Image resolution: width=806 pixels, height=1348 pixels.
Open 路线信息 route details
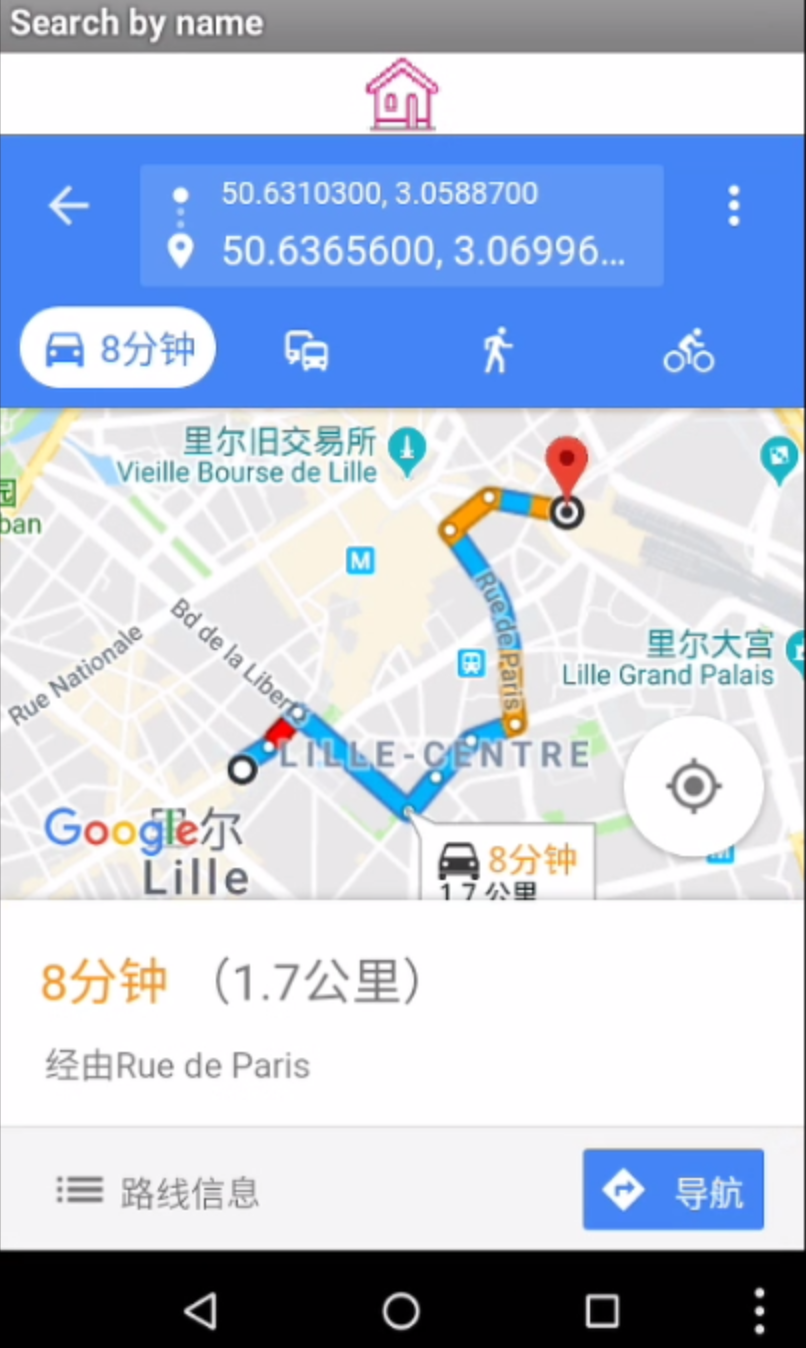pyautogui.click(x=158, y=1191)
